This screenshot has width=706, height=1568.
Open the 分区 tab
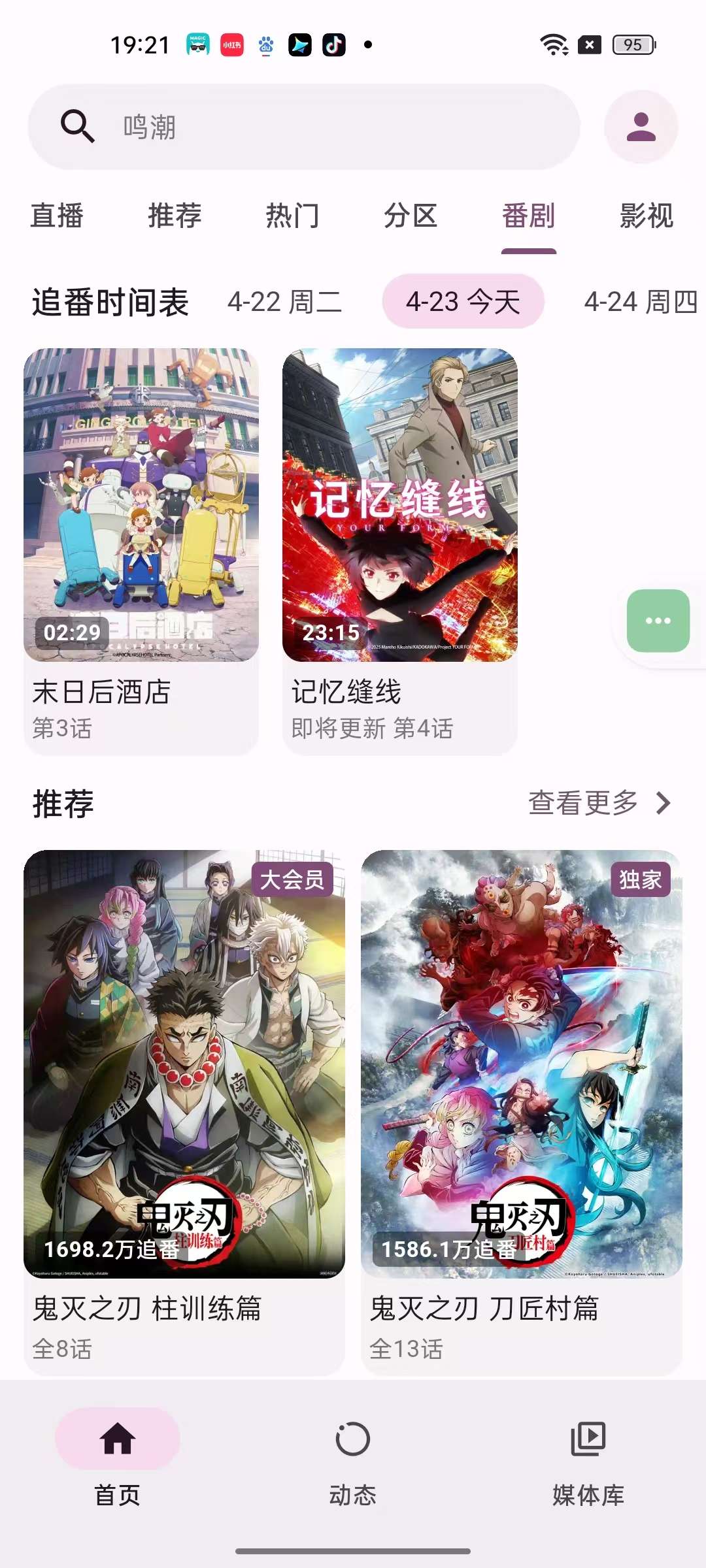411,216
